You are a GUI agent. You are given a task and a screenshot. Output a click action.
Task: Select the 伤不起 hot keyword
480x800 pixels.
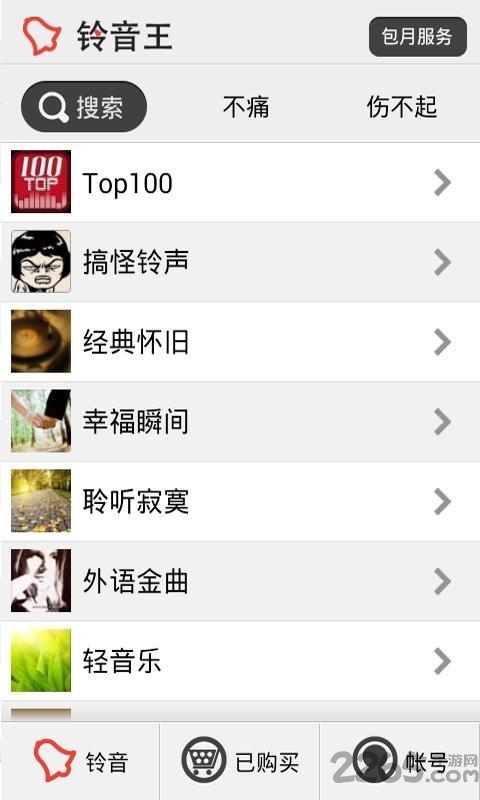point(402,107)
